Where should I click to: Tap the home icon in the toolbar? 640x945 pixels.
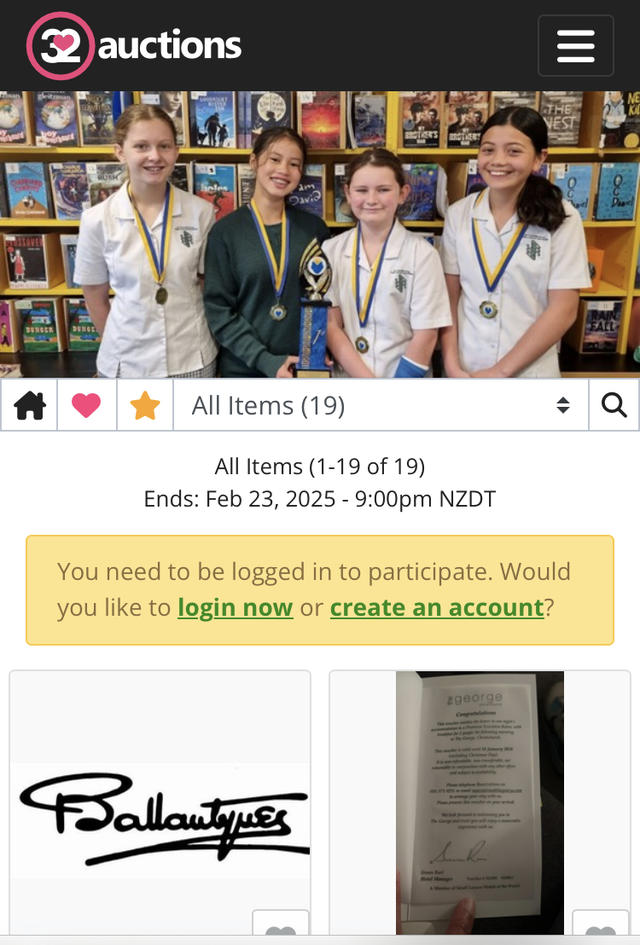click(29, 405)
